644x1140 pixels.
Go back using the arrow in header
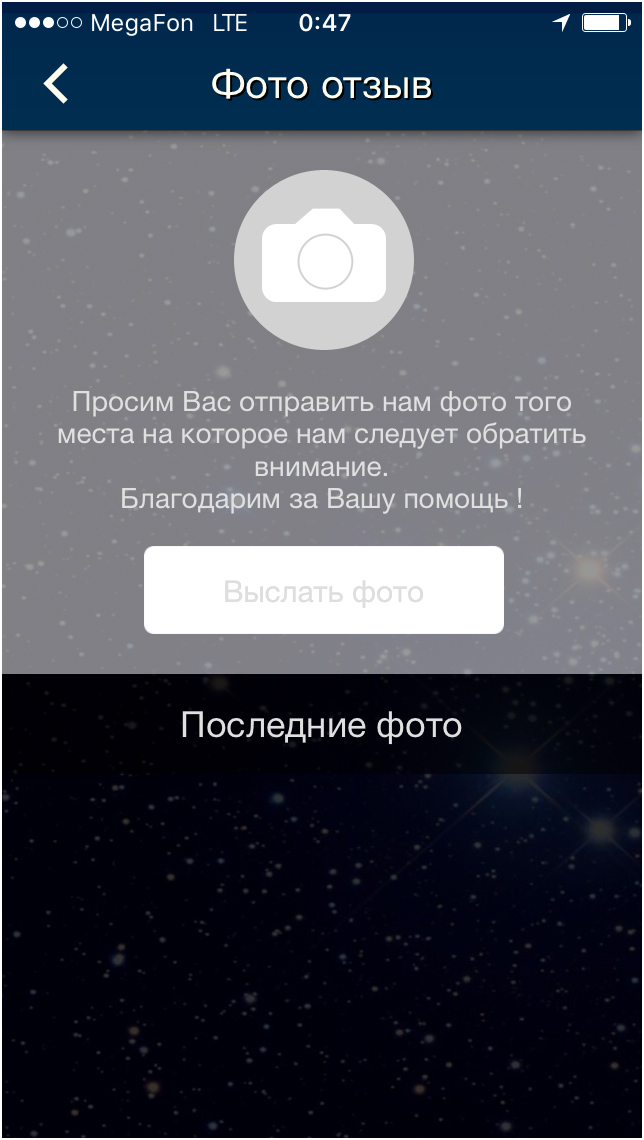coord(56,84)
